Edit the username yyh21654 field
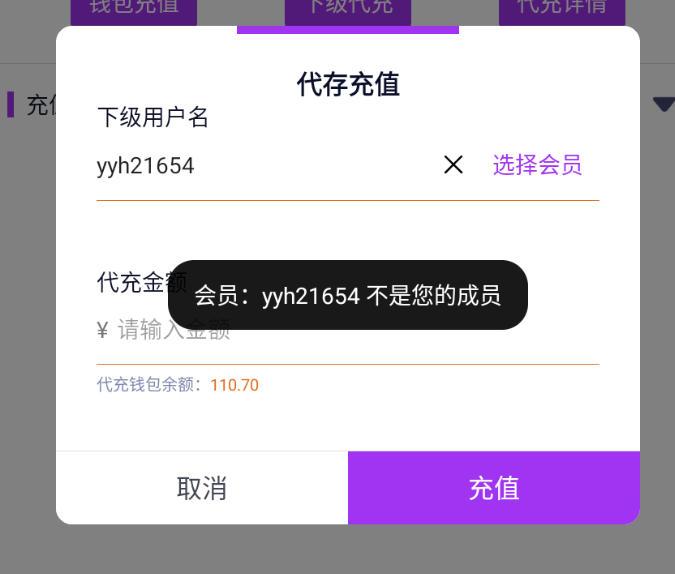The height and width of the screenshot is (574, 675). [x=250, y=166]
